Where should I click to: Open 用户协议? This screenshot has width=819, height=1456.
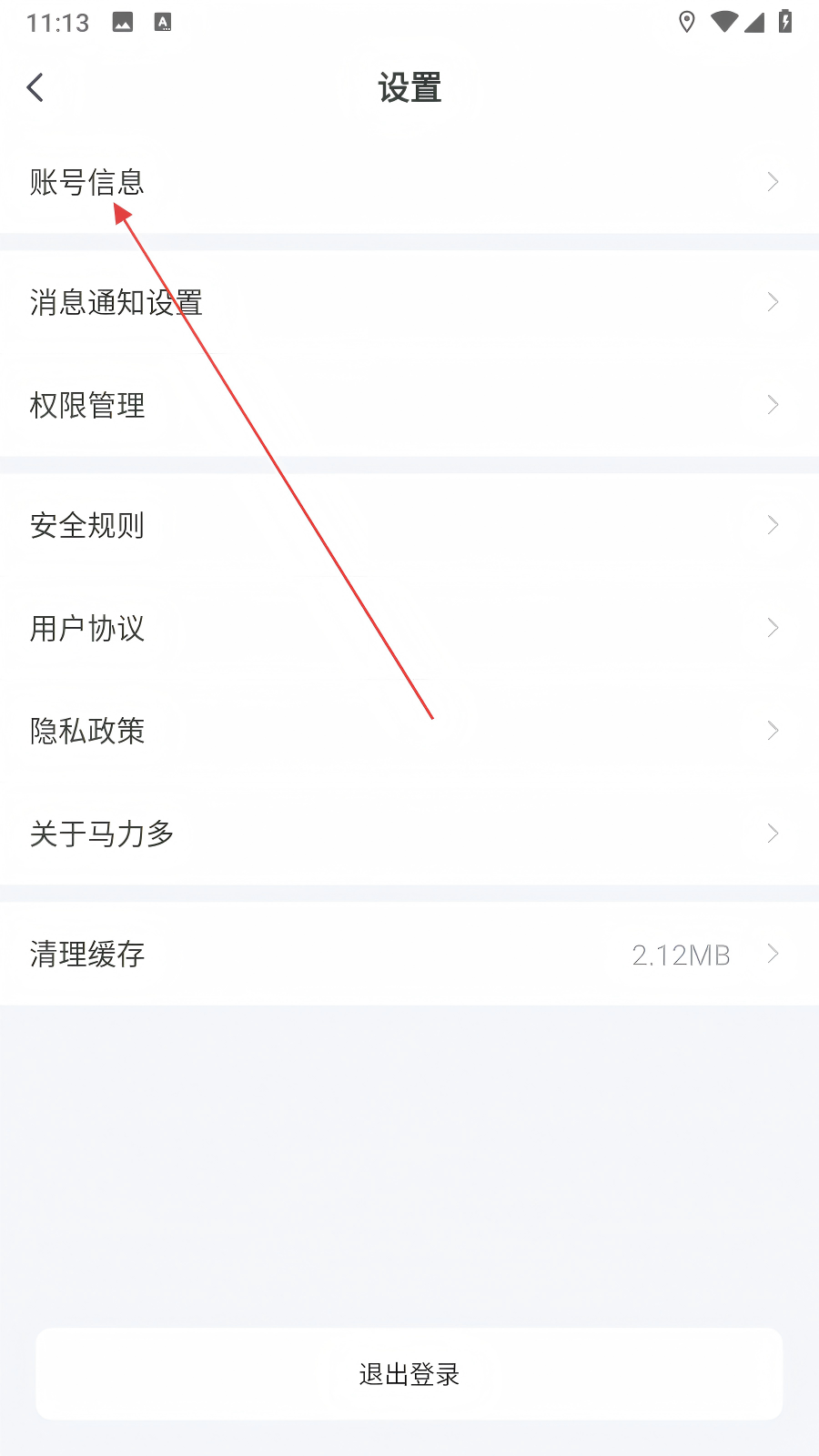pos(409,628)
